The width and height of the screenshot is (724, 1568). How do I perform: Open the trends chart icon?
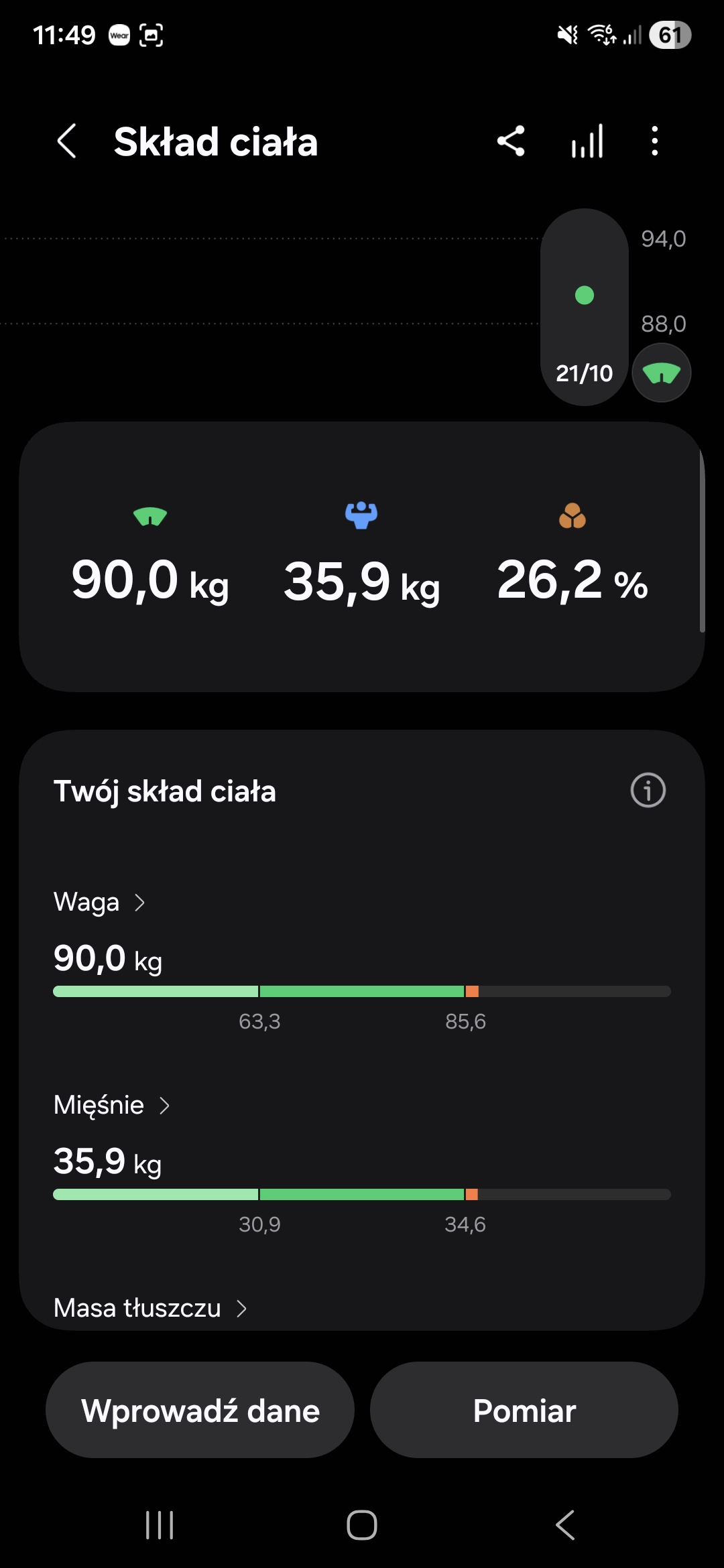(x=587, y=141)
